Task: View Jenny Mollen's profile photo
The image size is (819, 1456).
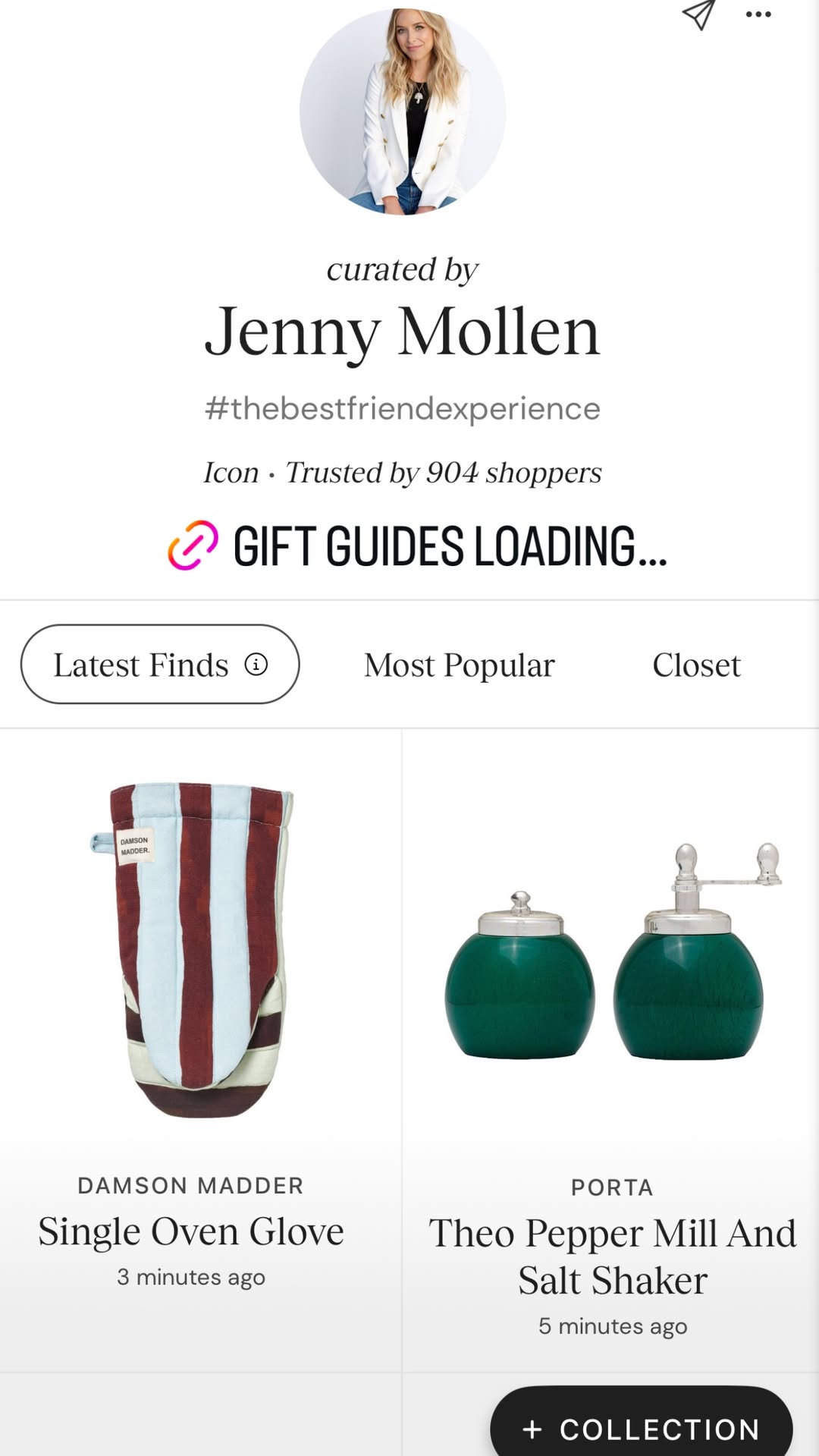Action: pyautogui.click(x=403, y=112)
